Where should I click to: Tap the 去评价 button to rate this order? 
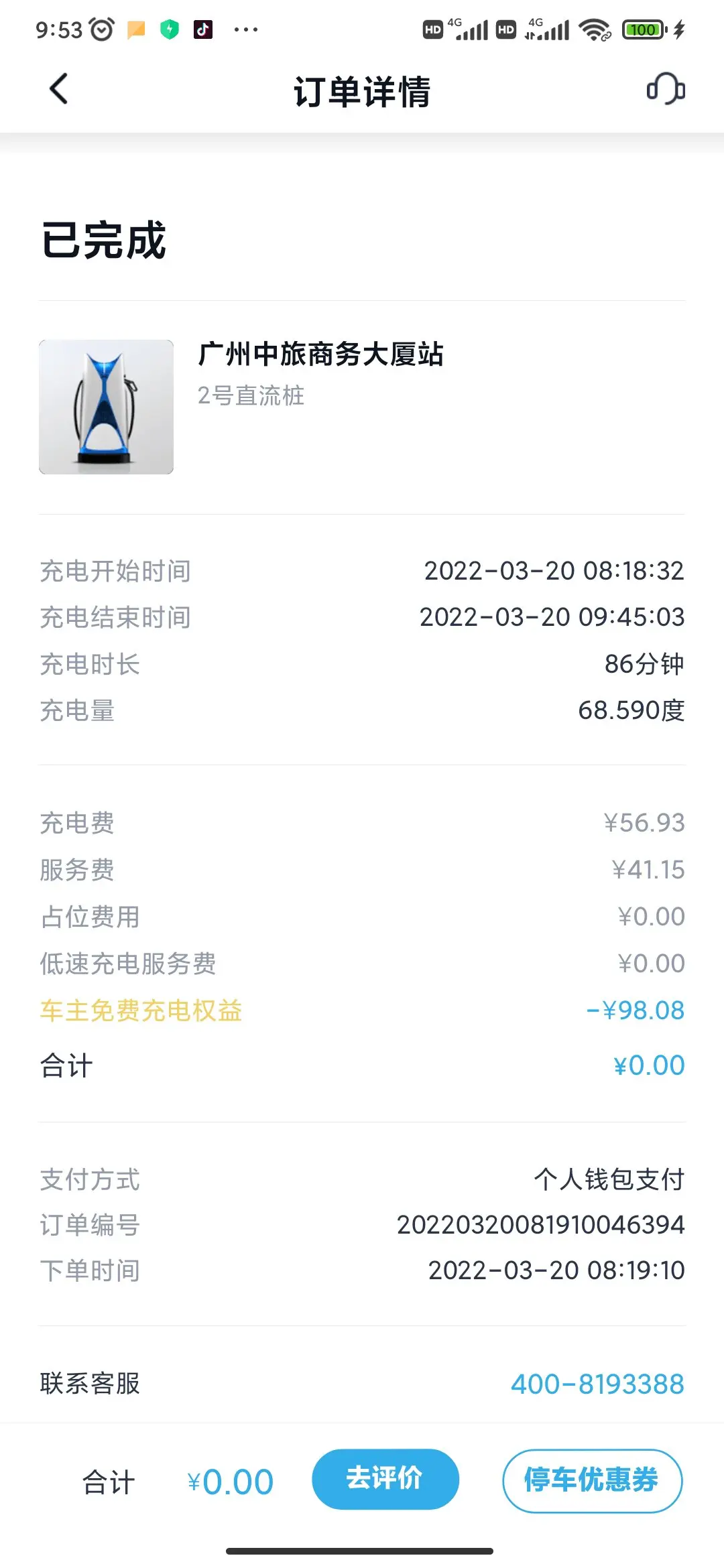(385, 1479)
